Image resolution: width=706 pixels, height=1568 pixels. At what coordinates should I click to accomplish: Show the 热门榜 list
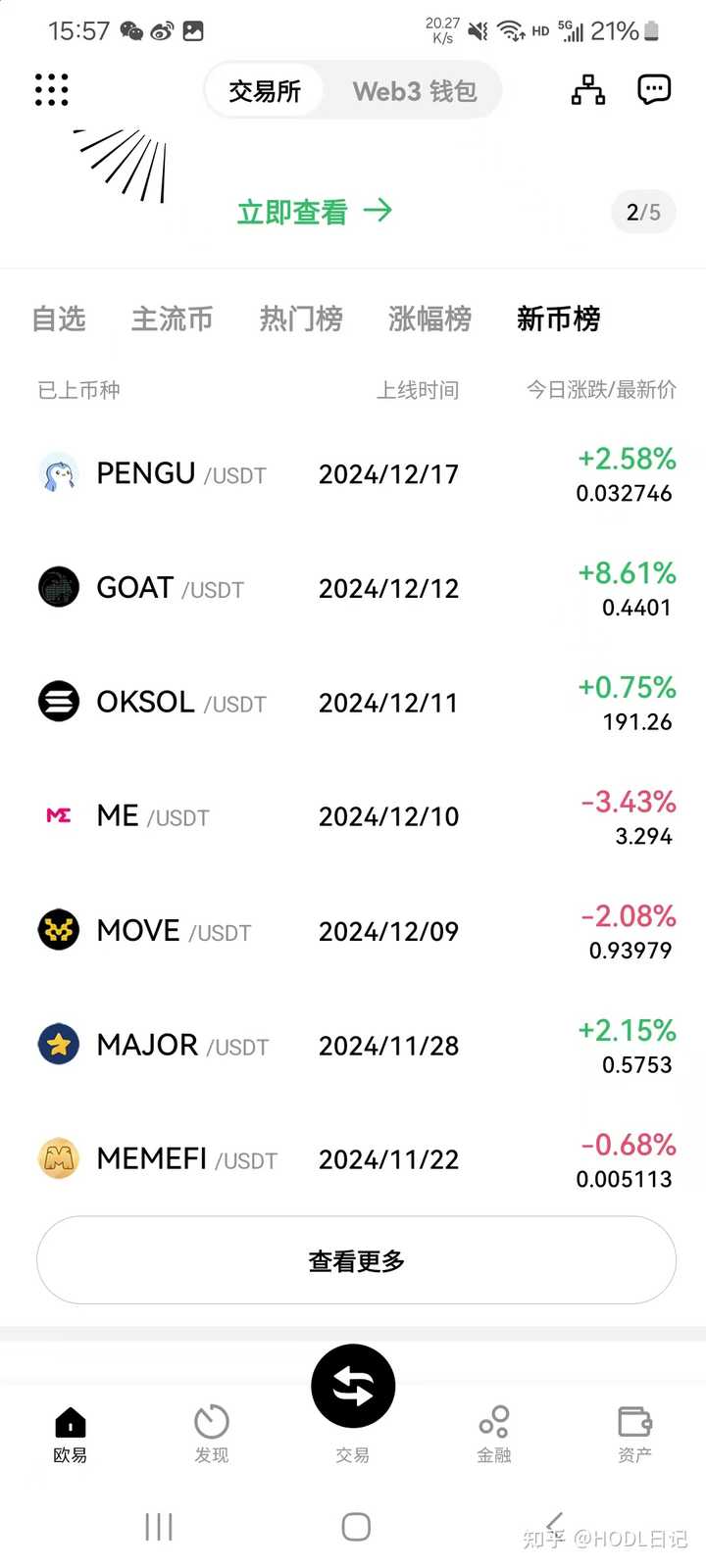pos(300,318)
